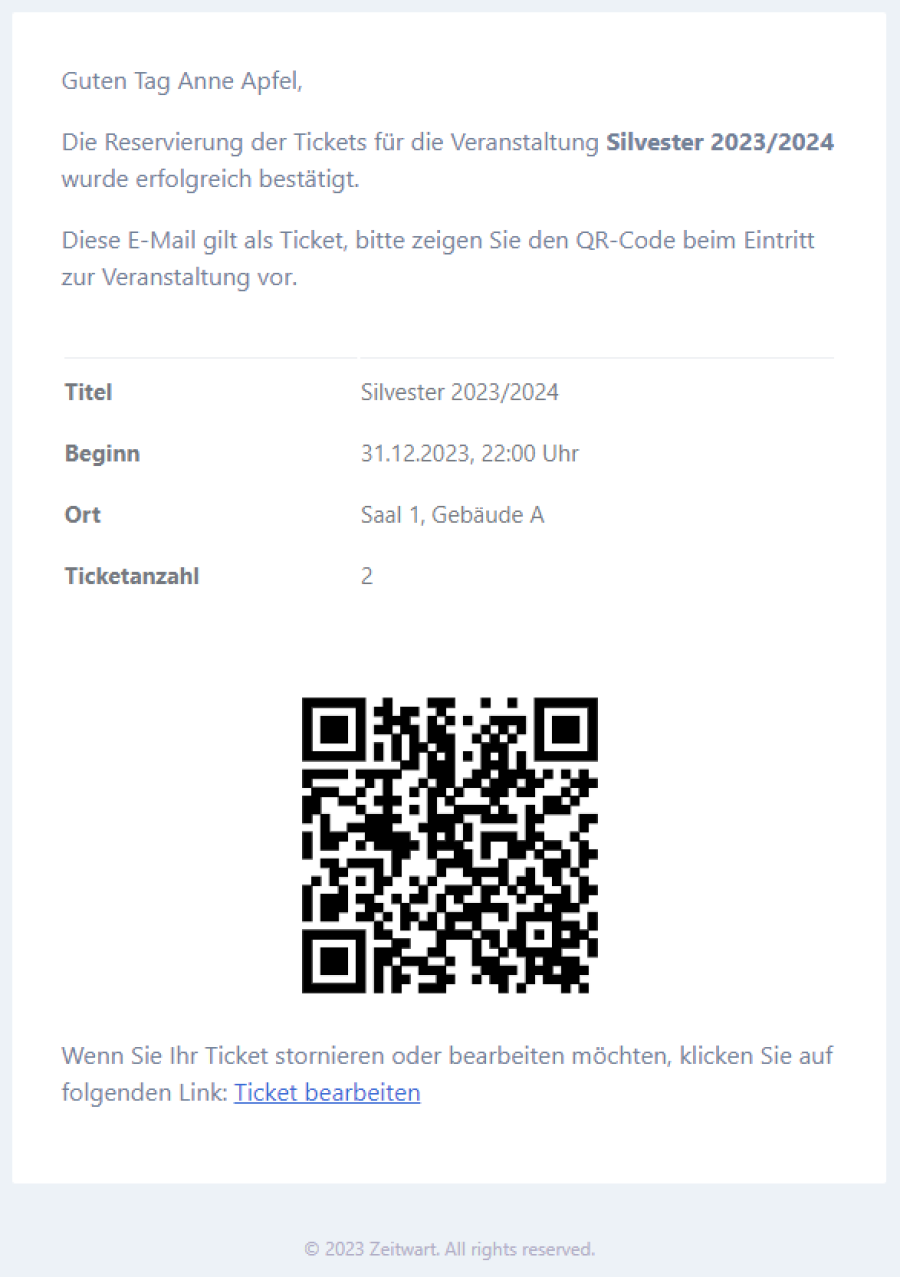Open the Ticket bearbeiten link

[x=327, y=1093]
